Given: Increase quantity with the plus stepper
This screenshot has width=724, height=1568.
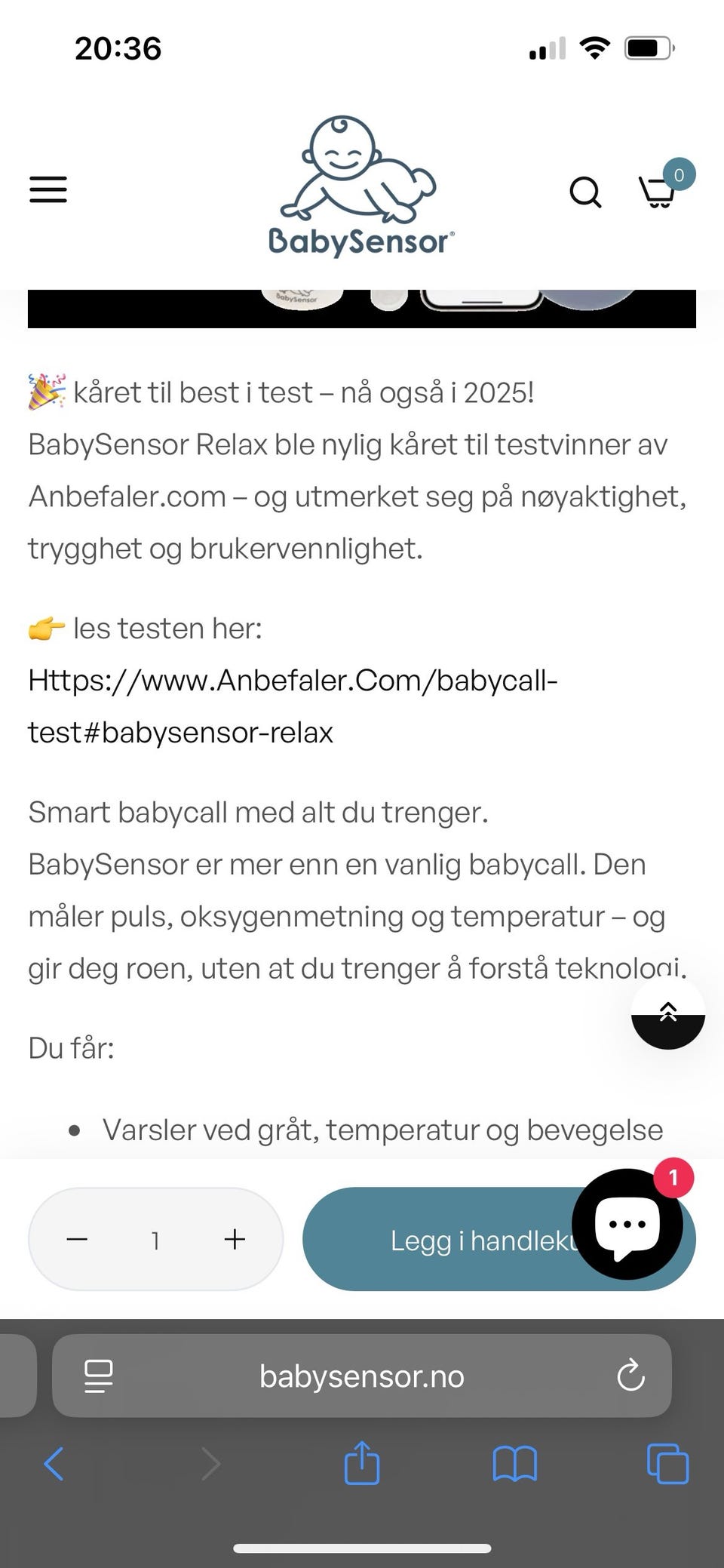Looking at the screenshot, I should pos(234,1238).
